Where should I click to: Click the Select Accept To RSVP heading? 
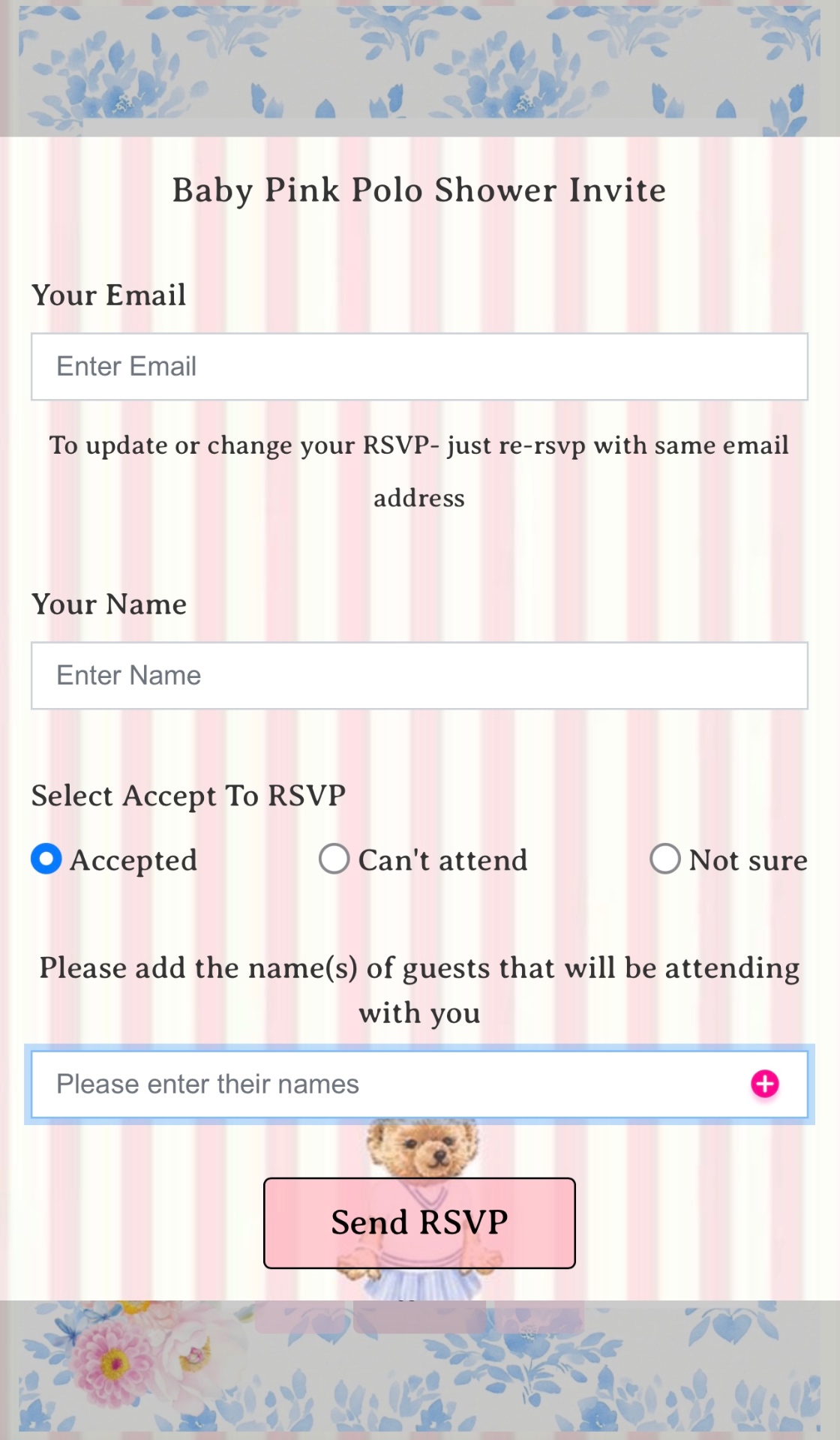(x=187, y=795)
